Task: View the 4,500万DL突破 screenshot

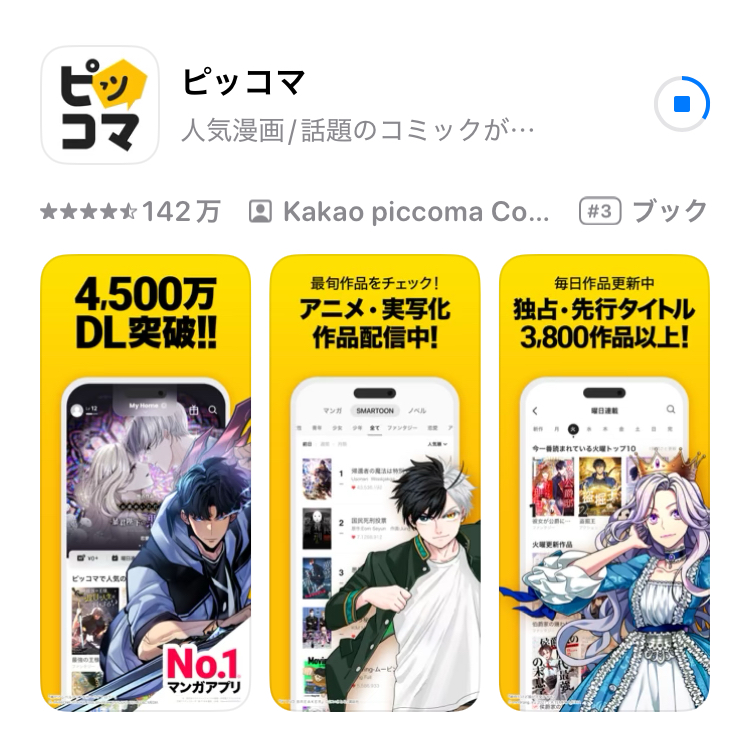Action: 145,483
